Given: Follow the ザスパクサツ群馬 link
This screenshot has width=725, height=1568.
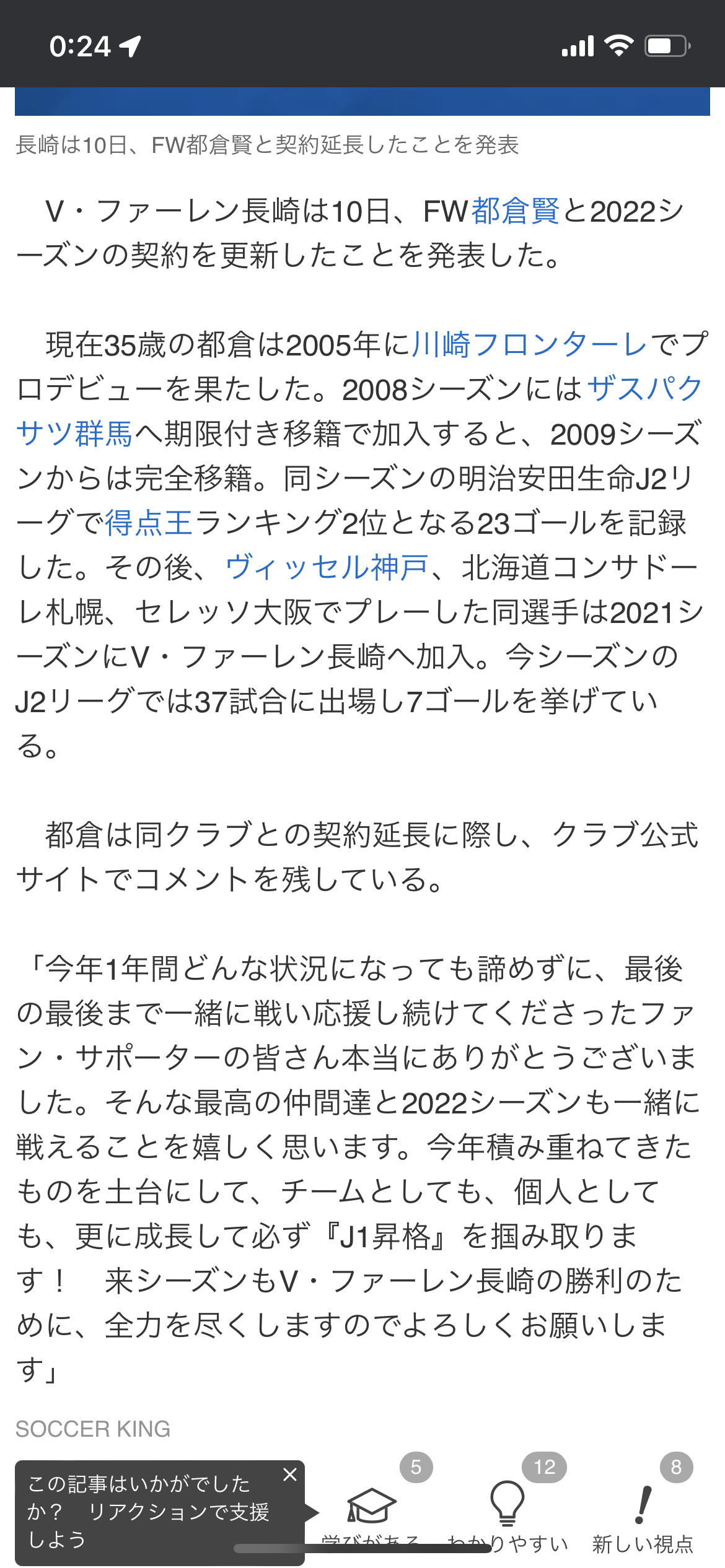Looking at the screenshot, I should click(x=644, y=390).
